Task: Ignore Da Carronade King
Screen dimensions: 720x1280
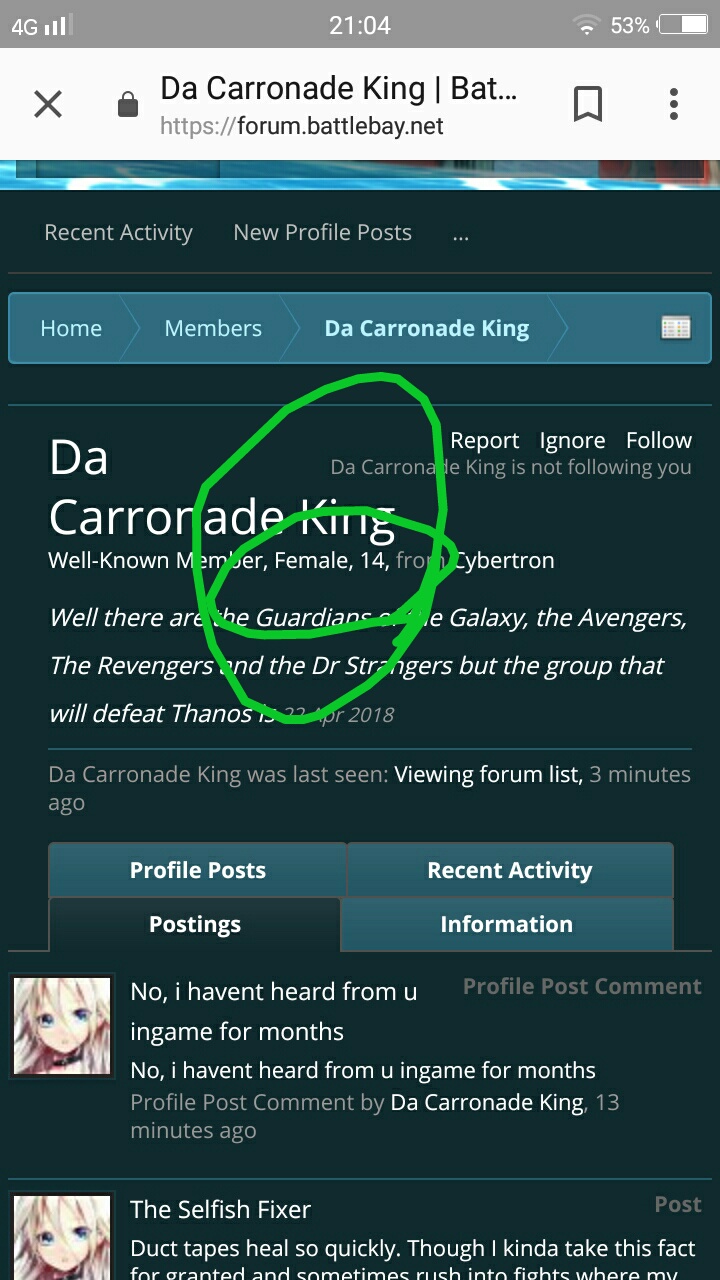Action: click(x=572, y=441)
